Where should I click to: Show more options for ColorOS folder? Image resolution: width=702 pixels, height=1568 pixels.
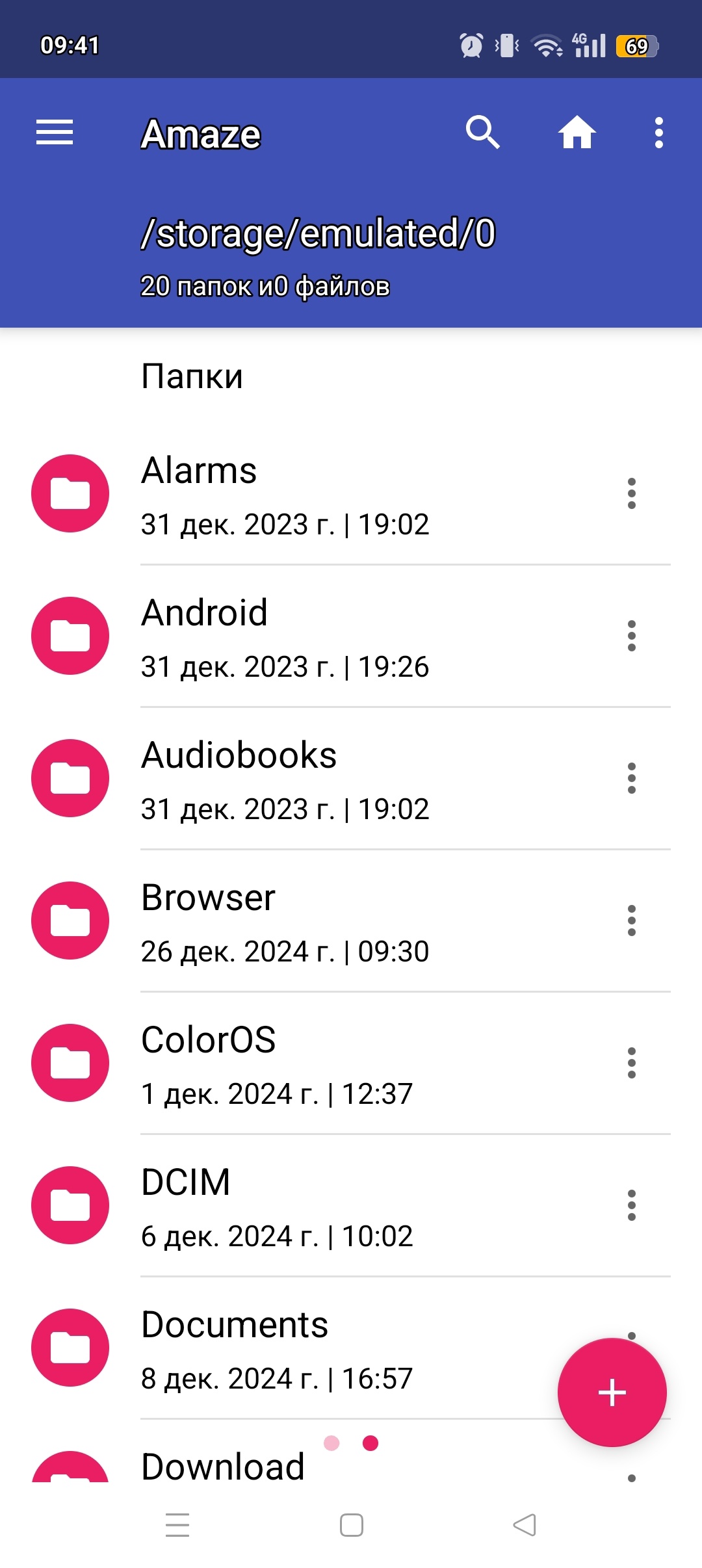631,1063
